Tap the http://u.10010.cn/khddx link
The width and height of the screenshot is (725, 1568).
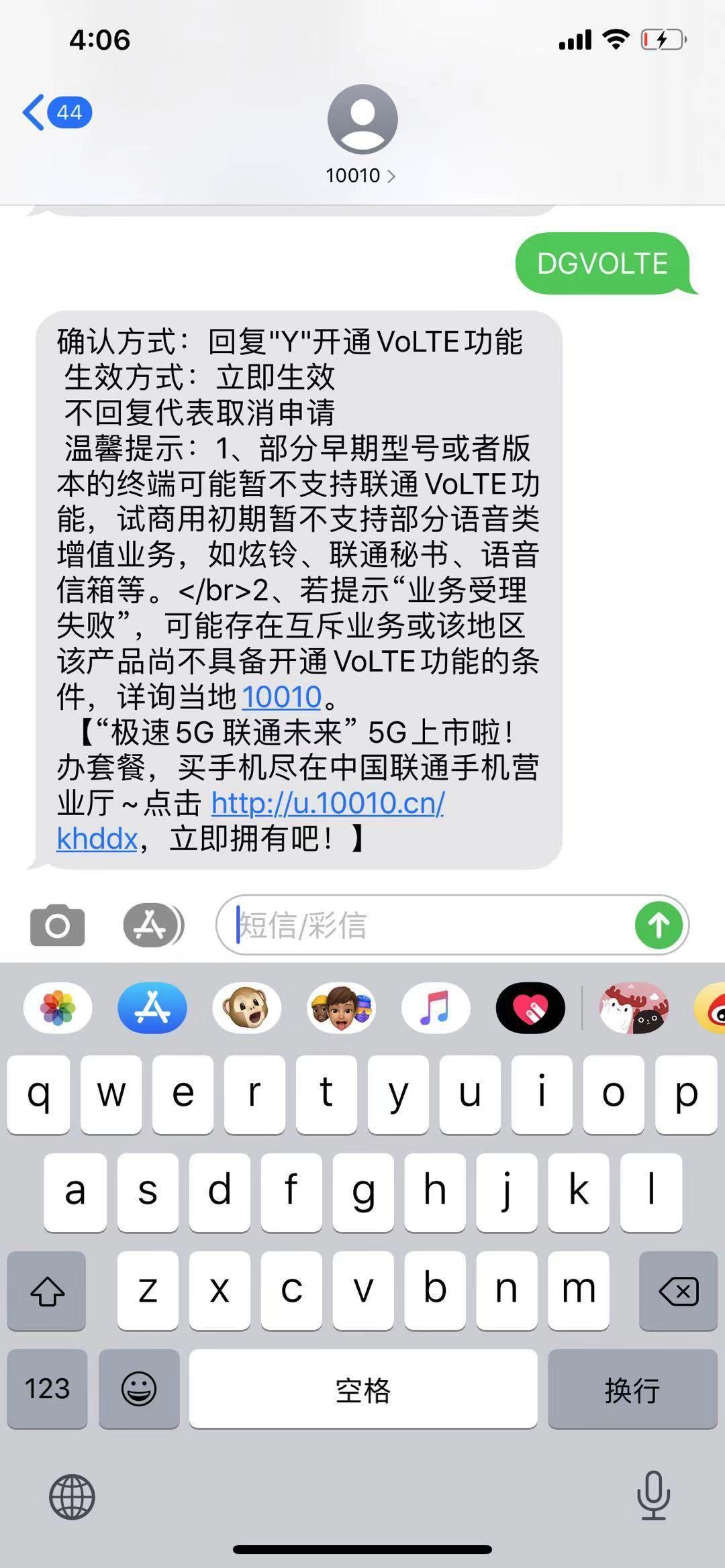328,802
